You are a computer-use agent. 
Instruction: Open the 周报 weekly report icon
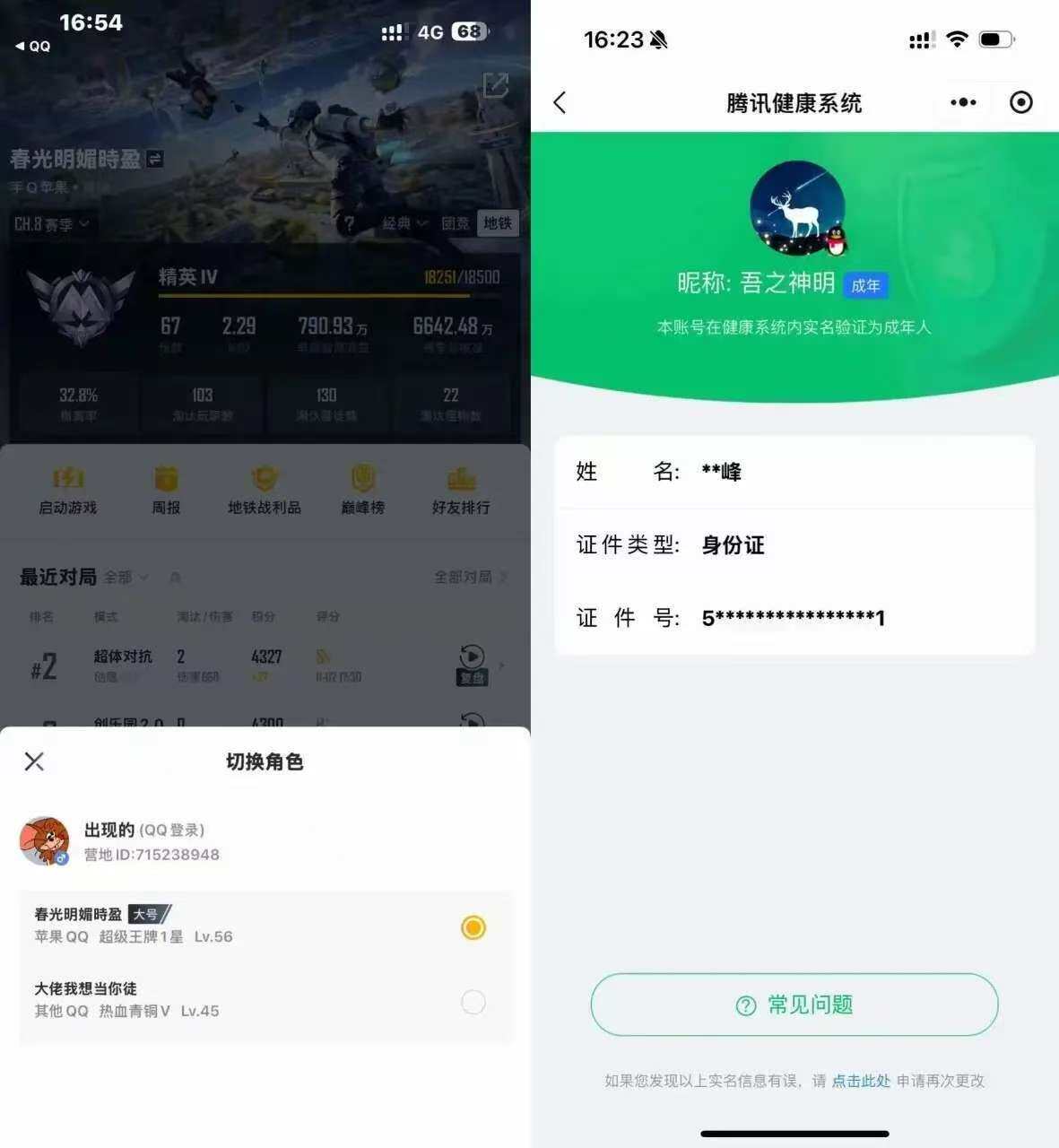165,489
